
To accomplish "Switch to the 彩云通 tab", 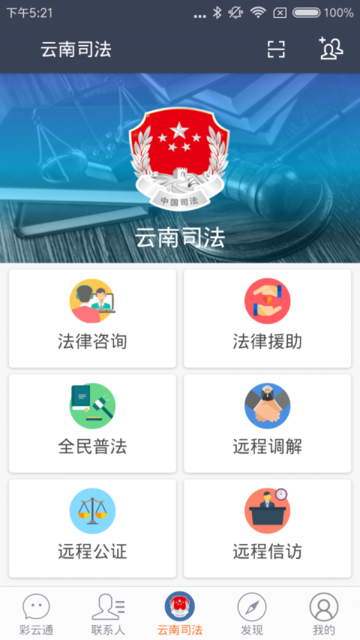I will click(x=36, y=614).
